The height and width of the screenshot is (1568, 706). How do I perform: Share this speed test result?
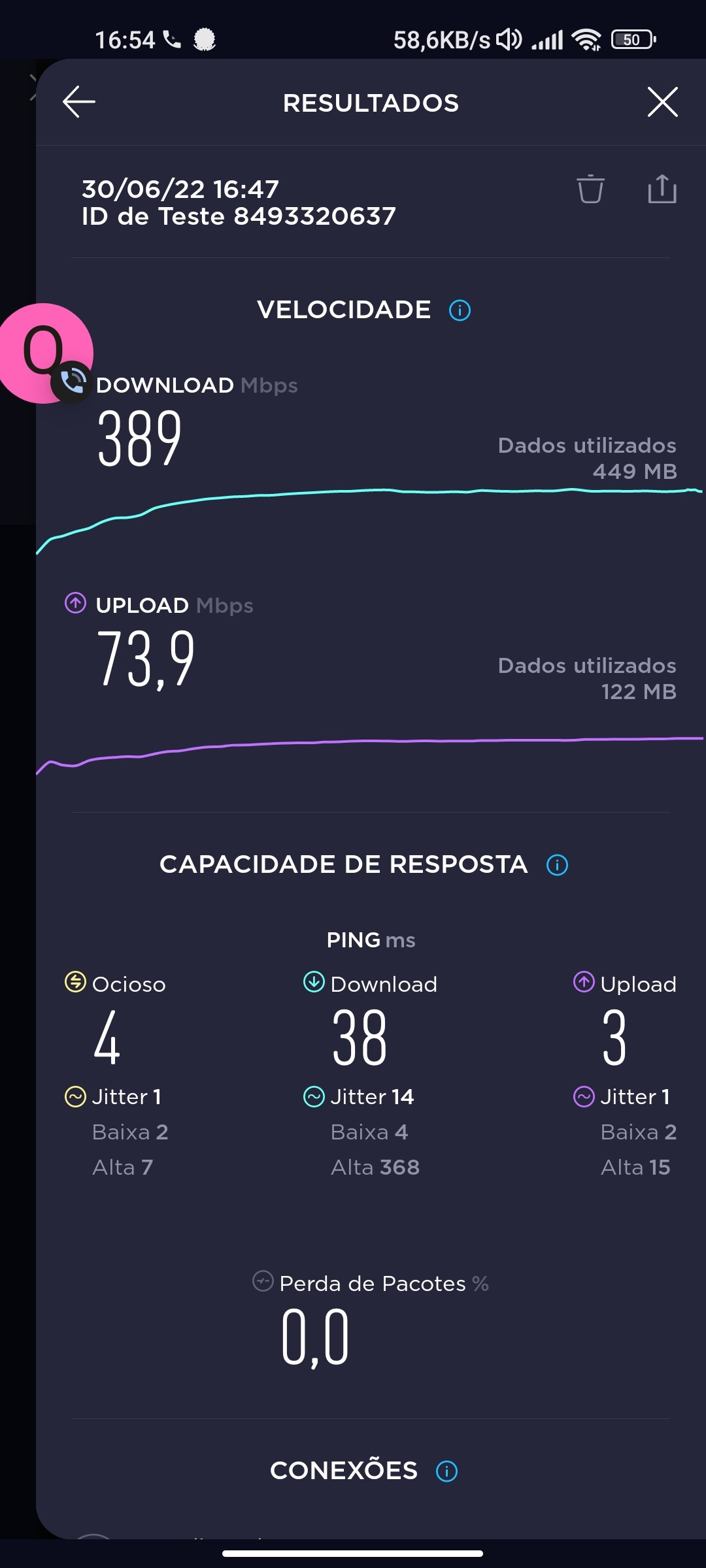[662, 189]
